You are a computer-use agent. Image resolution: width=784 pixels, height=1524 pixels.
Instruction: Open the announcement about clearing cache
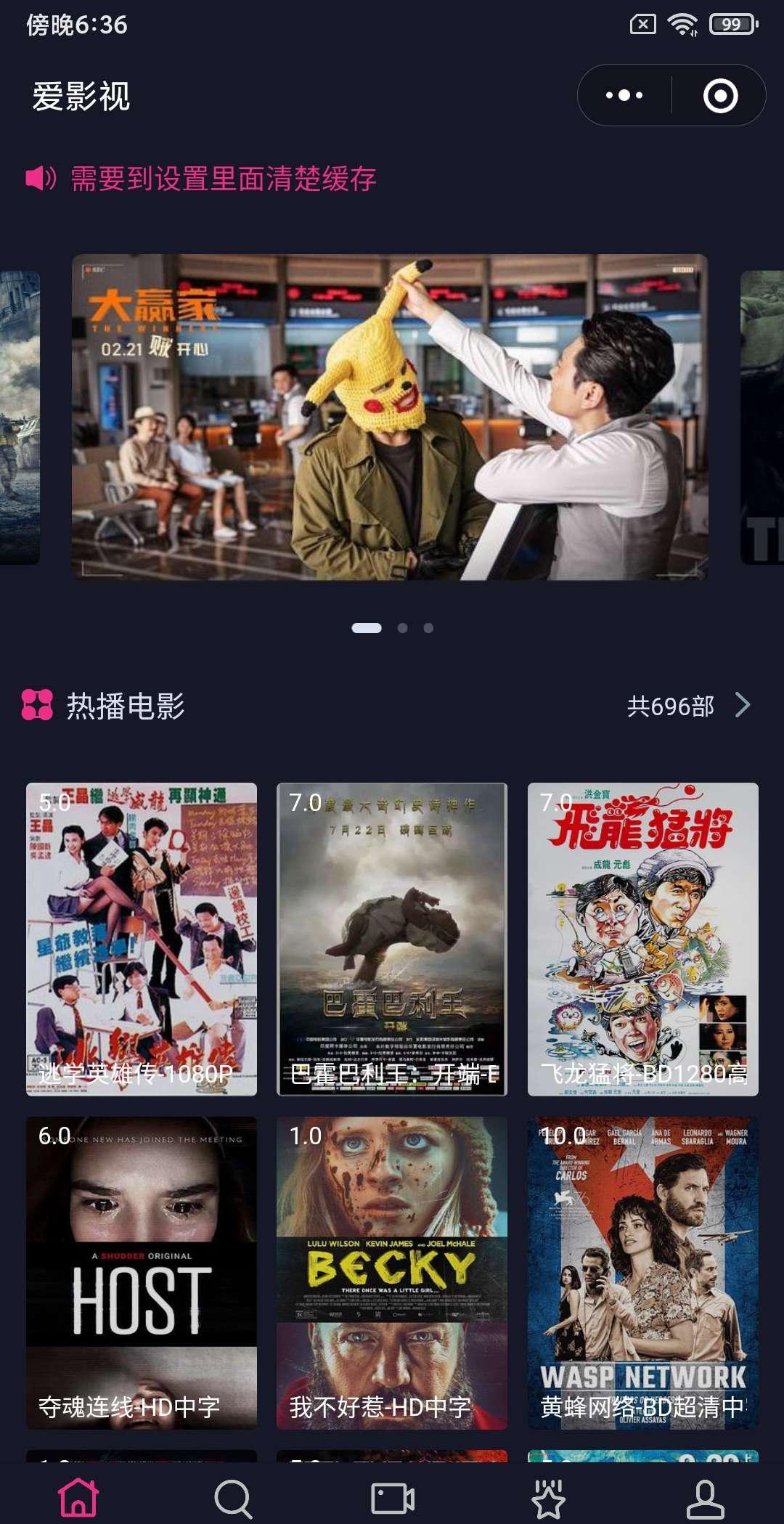tap(223, 179)
